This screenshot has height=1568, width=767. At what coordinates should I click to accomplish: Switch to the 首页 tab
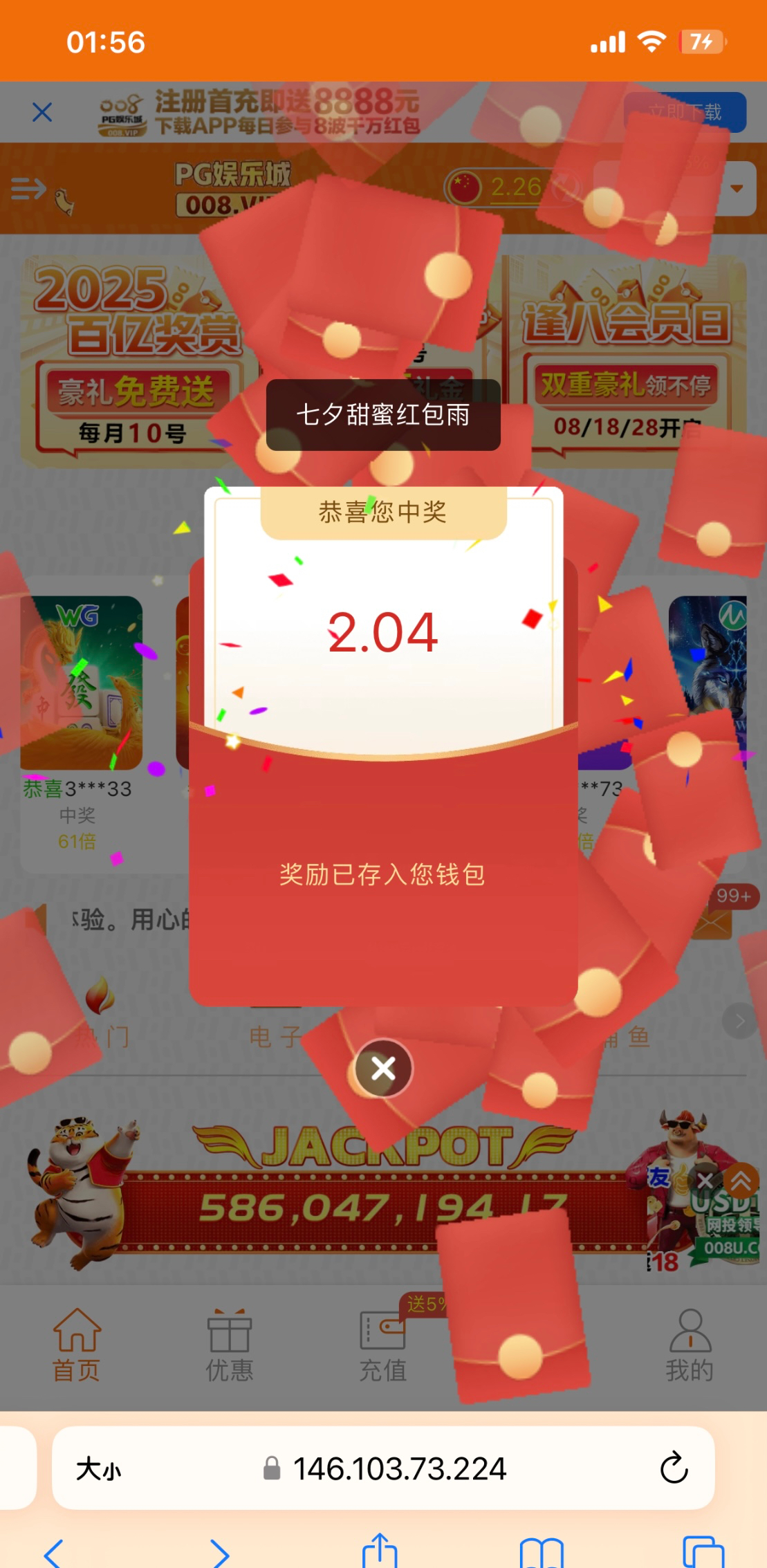[x=77, y=1345]
